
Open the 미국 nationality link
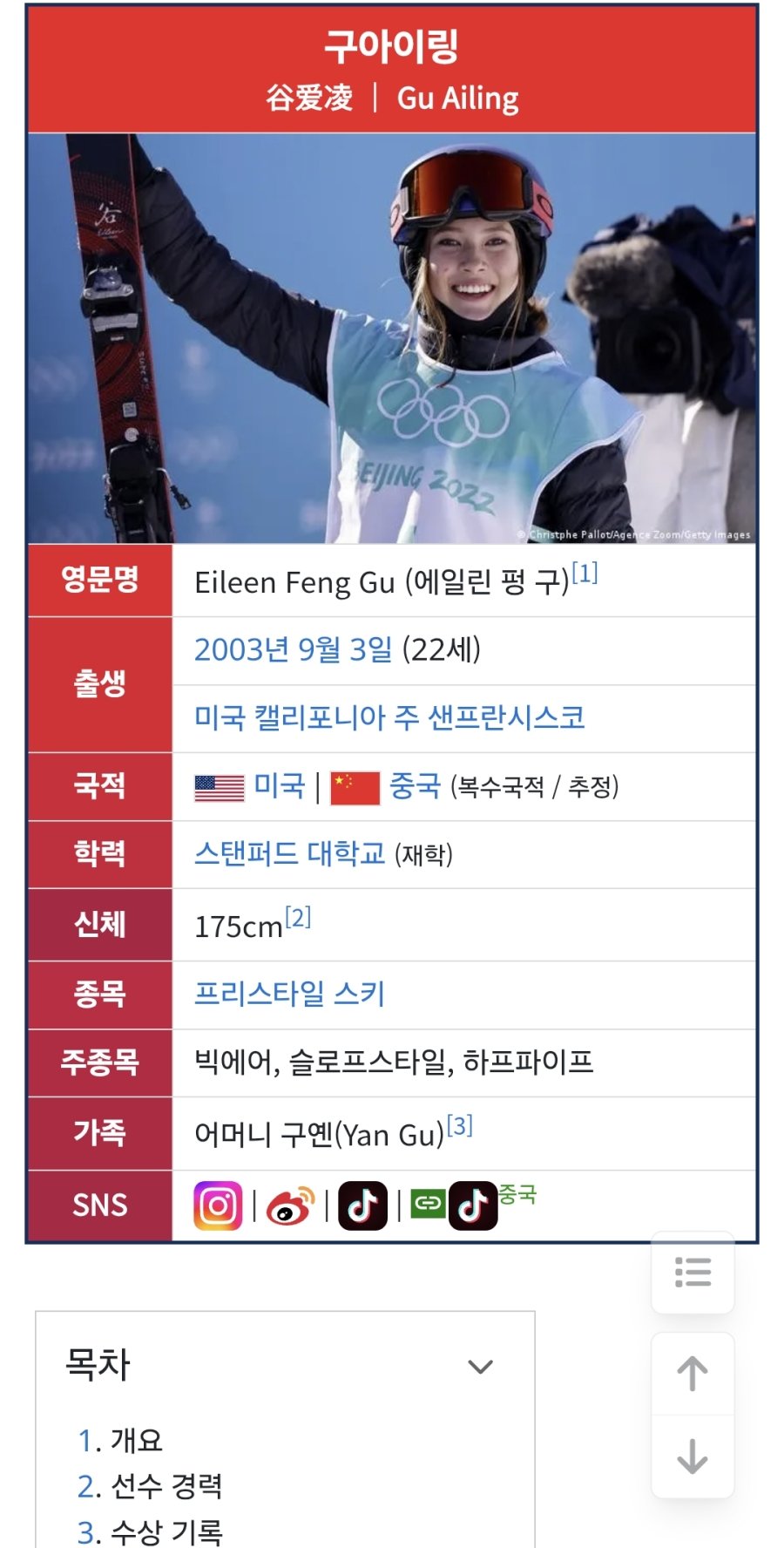pyautogui.click(x=279, y=786)
